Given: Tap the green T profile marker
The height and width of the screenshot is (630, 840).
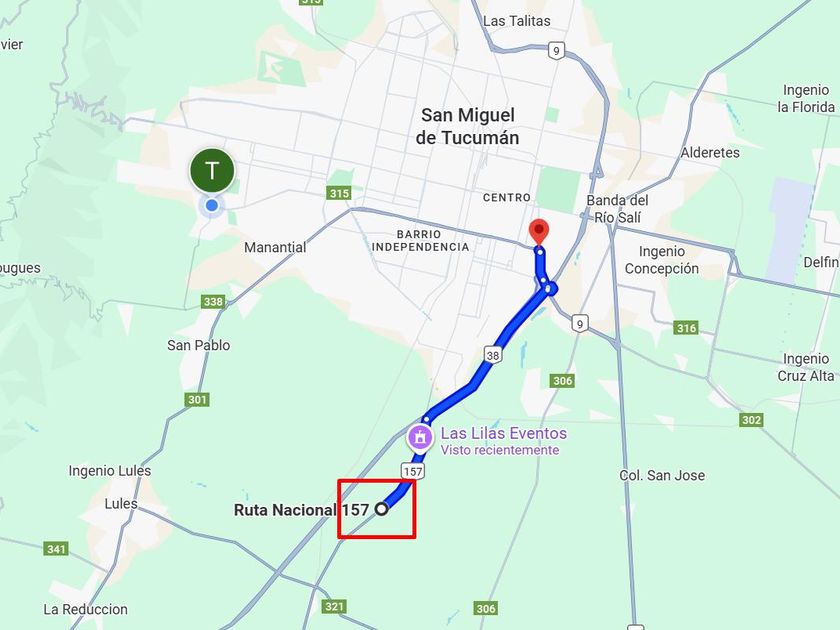Looking at the screenshot, I should click(x=212, y=170).
